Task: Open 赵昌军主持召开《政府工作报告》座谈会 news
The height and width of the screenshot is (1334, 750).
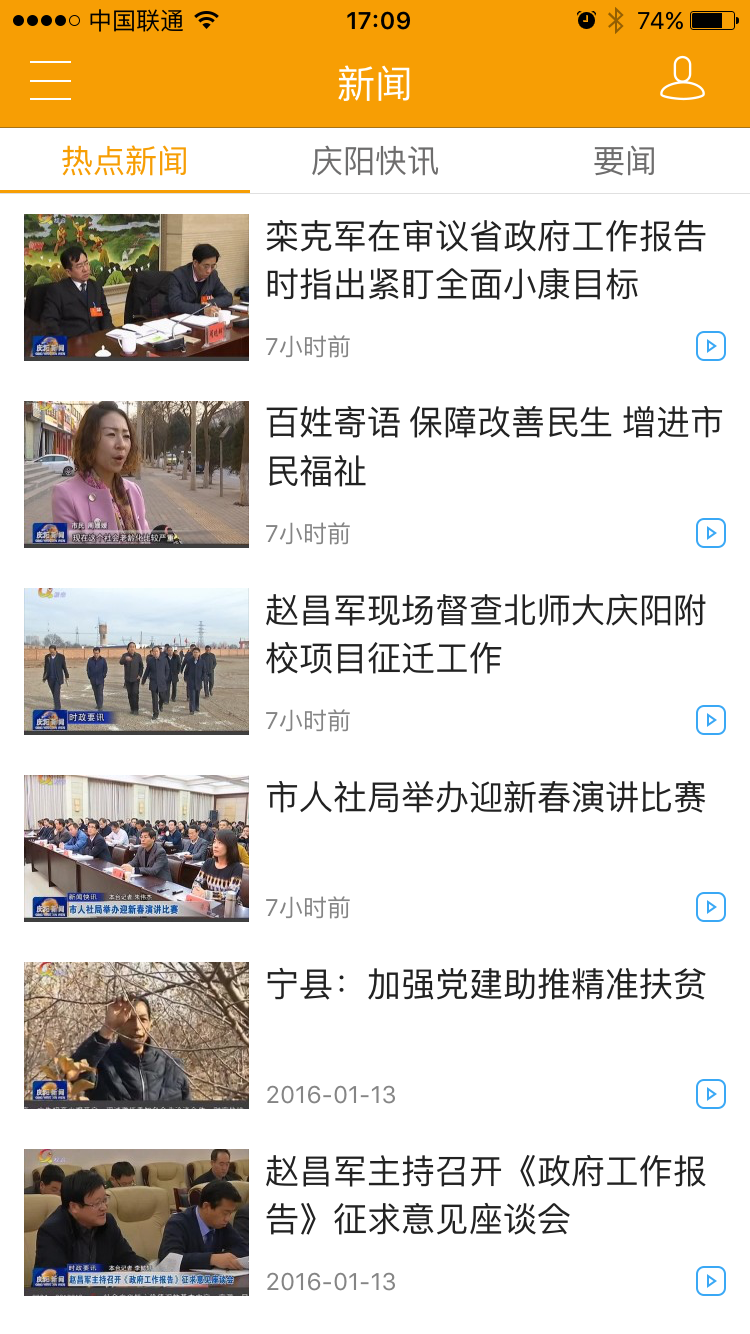Action: click(x=486, y=1195)
